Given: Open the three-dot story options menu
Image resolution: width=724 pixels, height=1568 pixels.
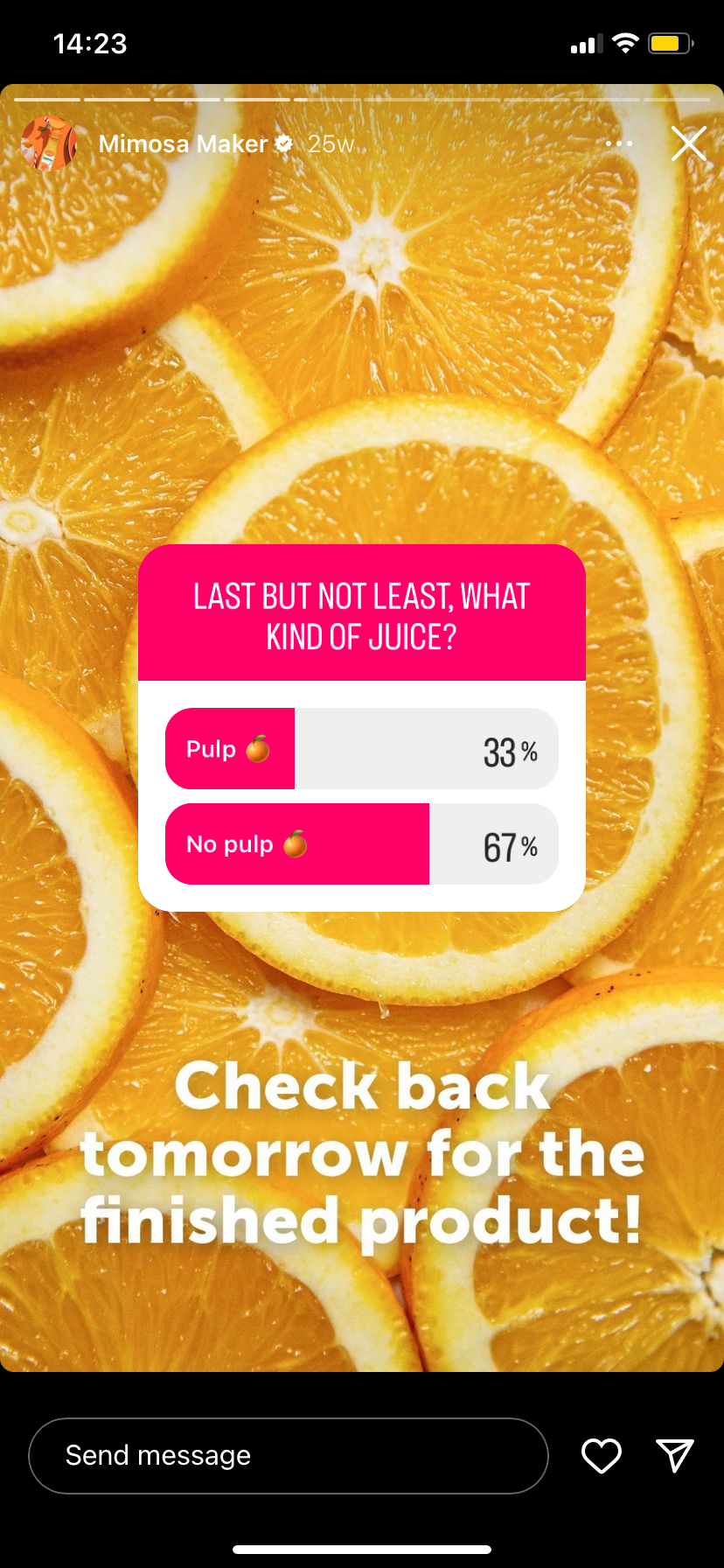Looking at the screenshot, I should tap(618, 143).
